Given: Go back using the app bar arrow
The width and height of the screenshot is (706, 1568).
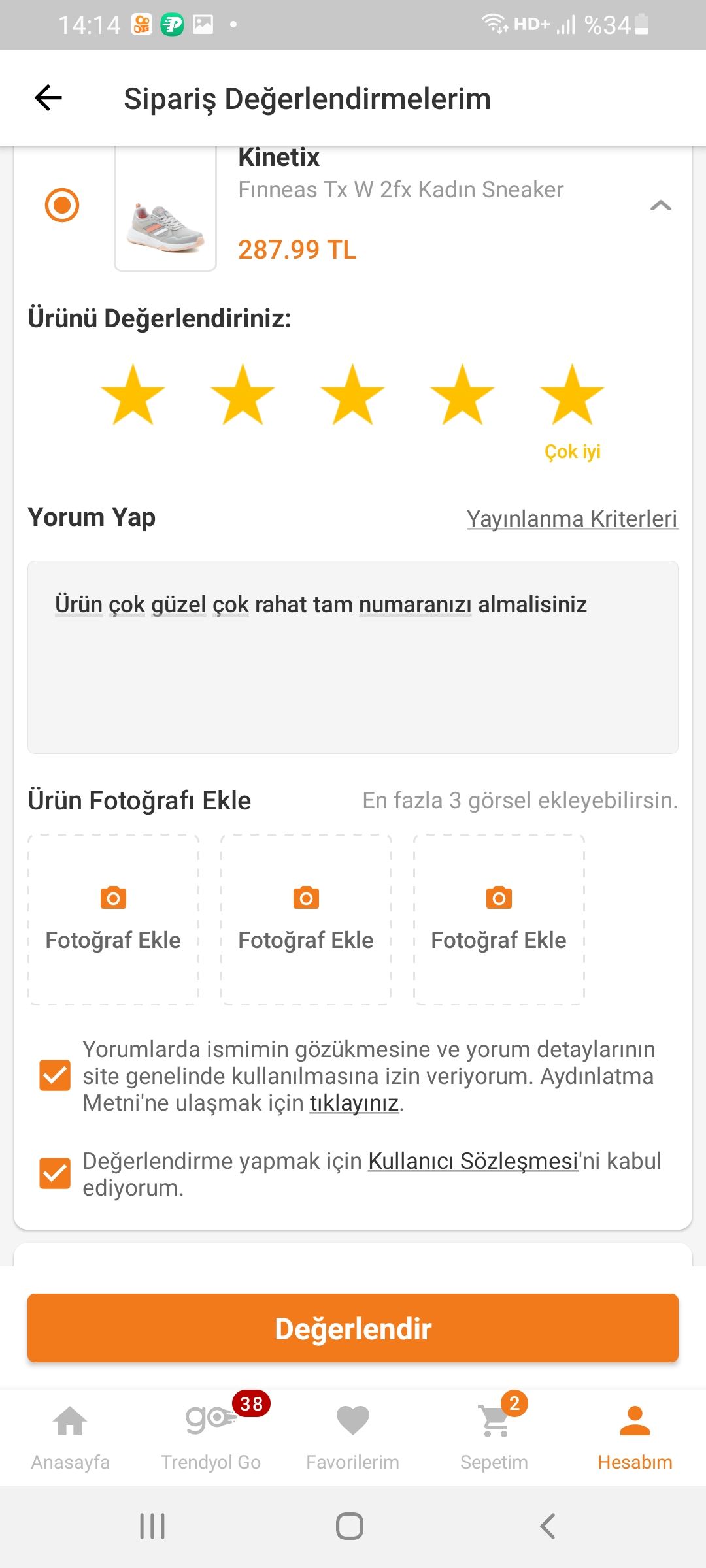Looking at the screenshot, I should coord(48,99).
